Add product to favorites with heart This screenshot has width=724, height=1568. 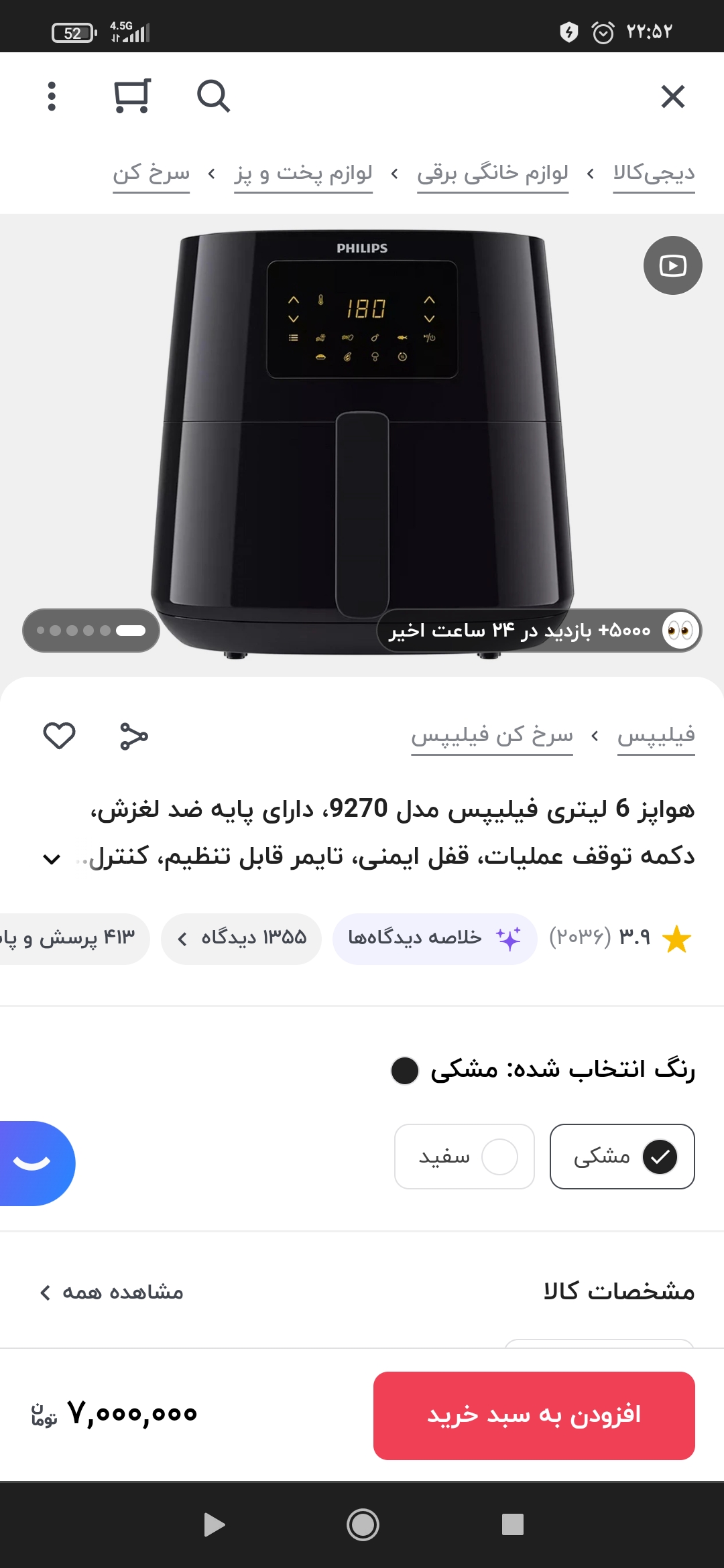pos(59,736)
